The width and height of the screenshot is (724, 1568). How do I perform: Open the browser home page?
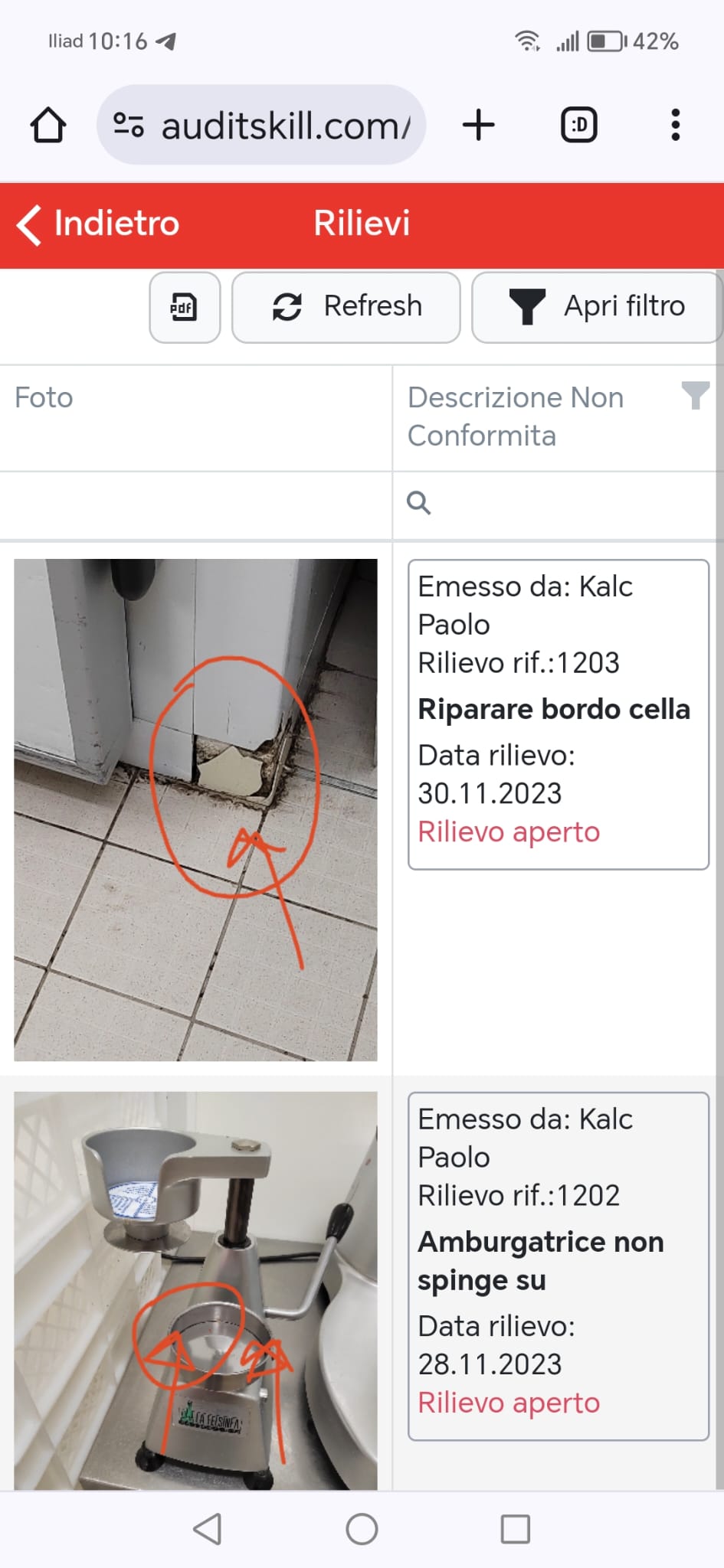pos(48,125)
